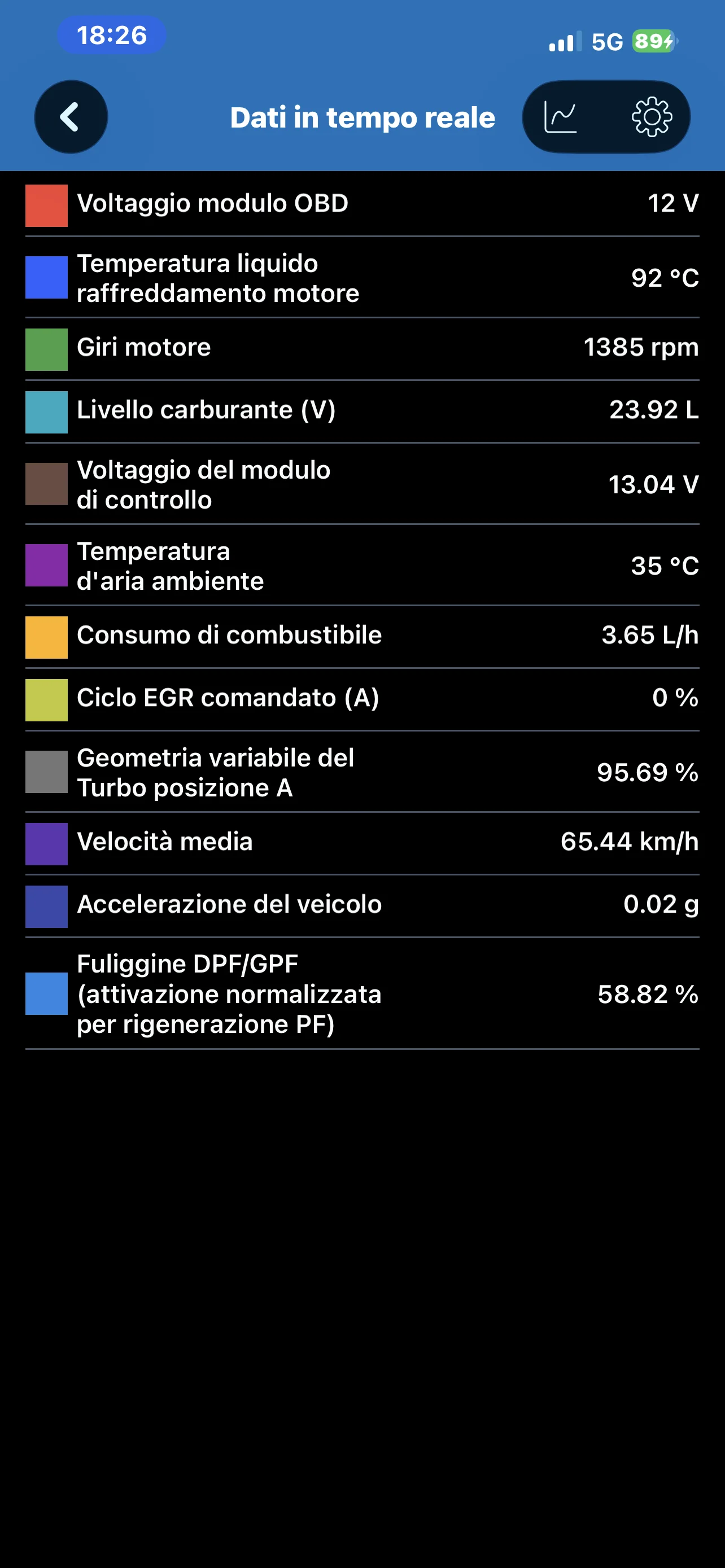Open Temperatura liquido raffreddamento motore row
The height and width of the screenshot is (1568, 725).
click(x=362, y=278)
